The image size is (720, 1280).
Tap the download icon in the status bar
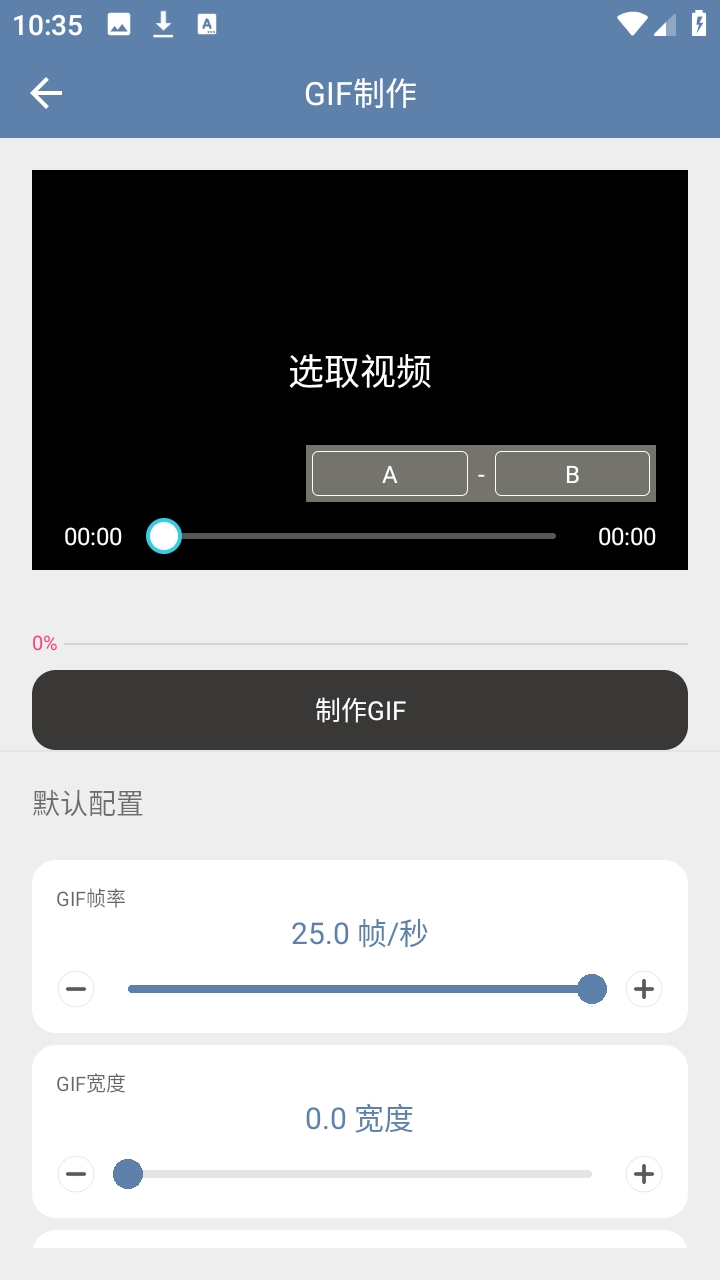click(162, 24)
